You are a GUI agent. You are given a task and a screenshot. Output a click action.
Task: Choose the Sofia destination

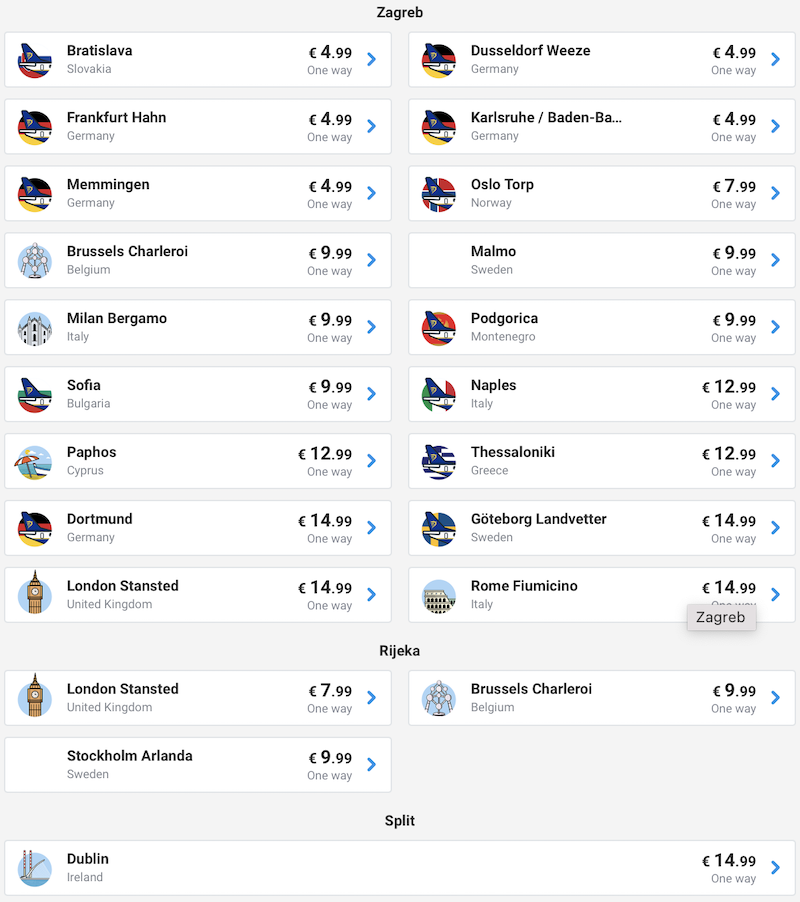[x=198, y=395]
